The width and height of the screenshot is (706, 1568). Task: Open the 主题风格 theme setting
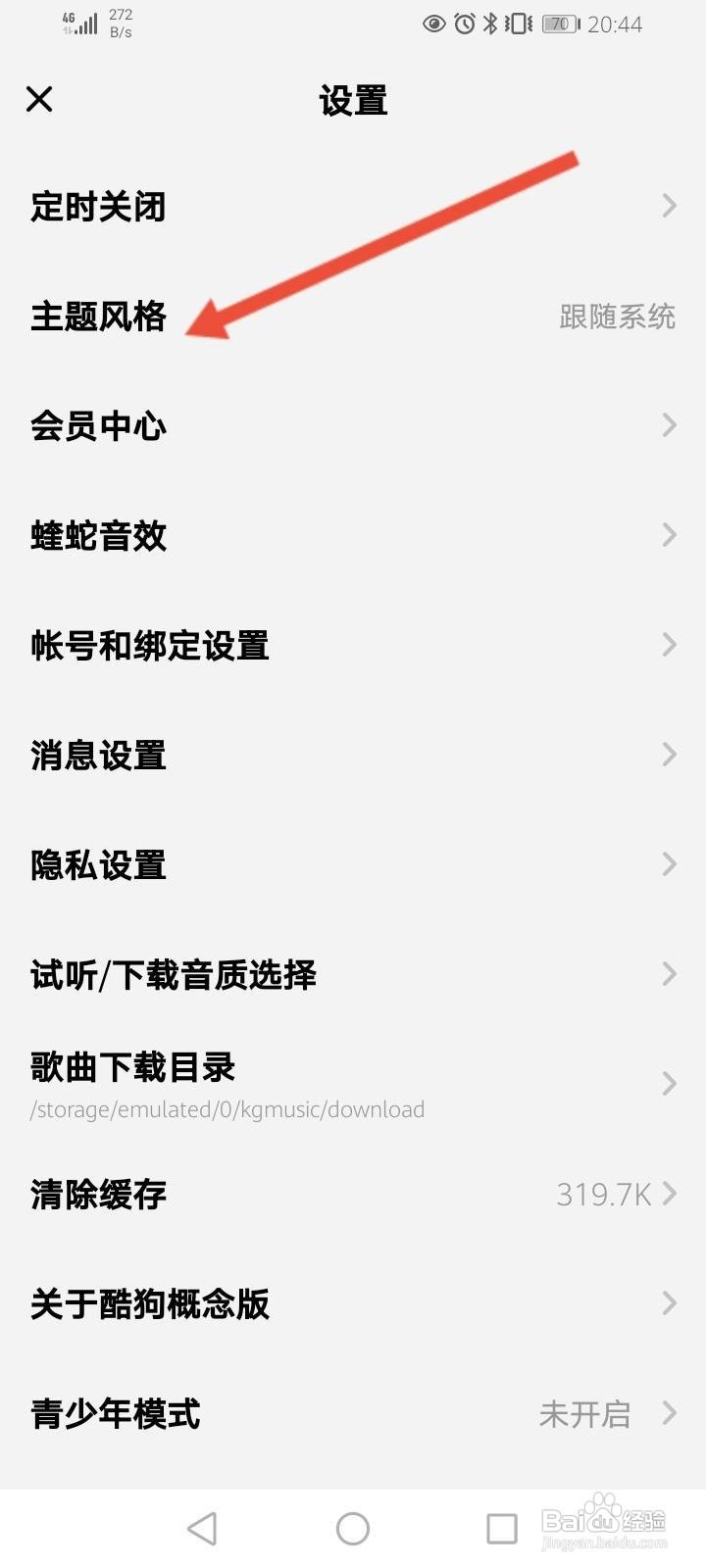coord(98,317)
